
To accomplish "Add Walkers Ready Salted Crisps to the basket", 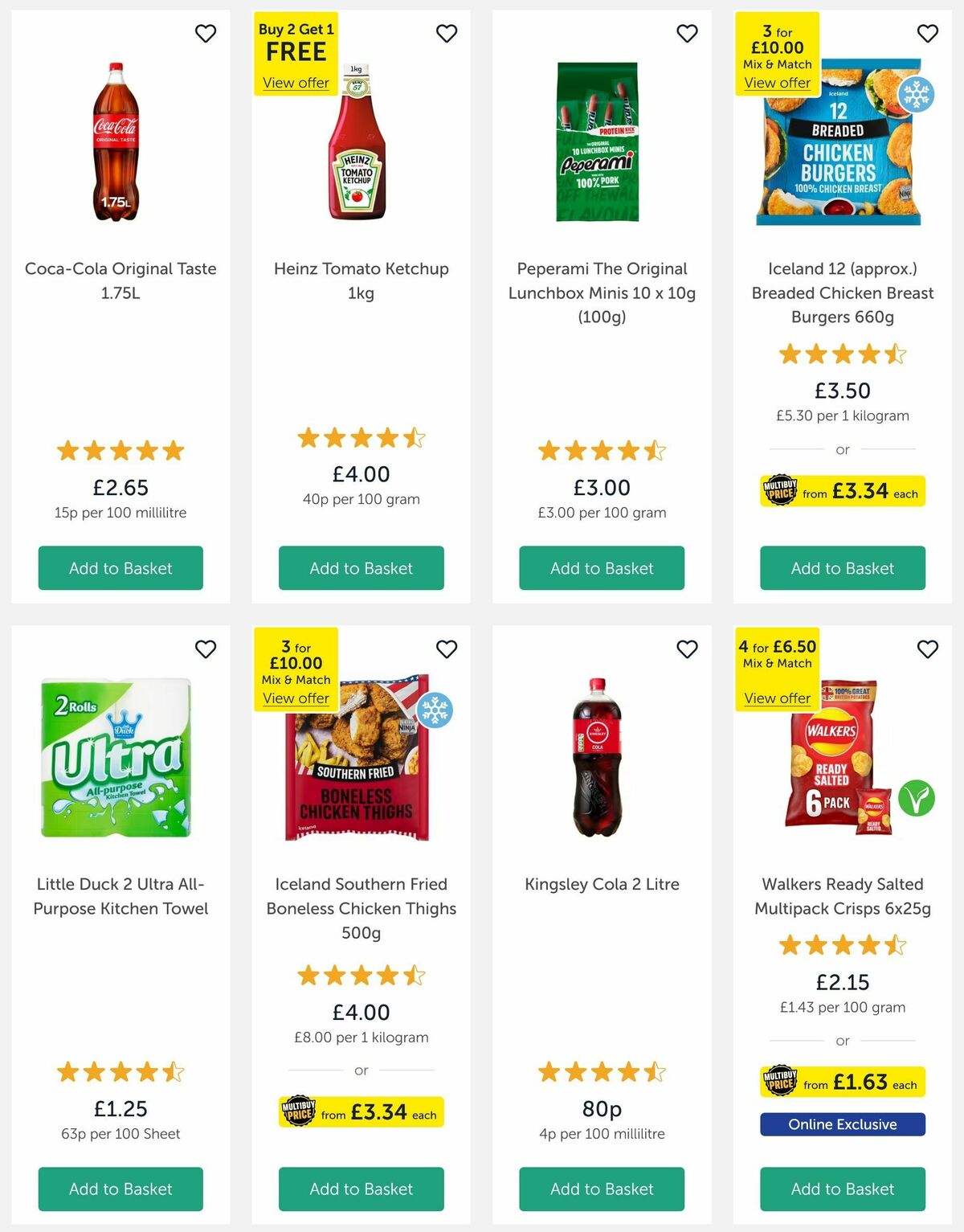I will (842, 1189).
